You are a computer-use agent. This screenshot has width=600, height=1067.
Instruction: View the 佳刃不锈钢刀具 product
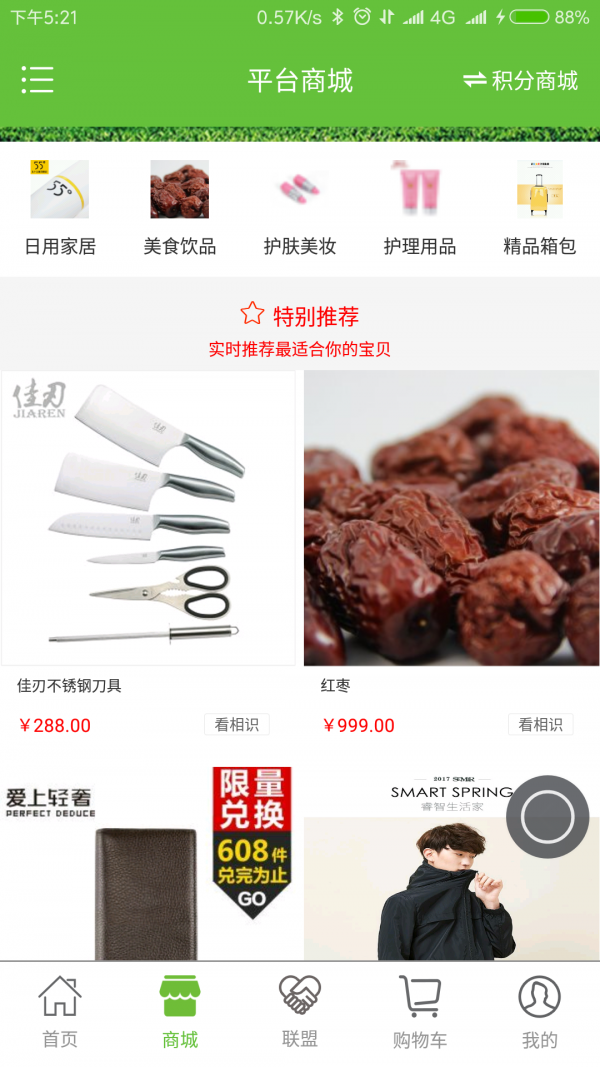pos(148,520)
